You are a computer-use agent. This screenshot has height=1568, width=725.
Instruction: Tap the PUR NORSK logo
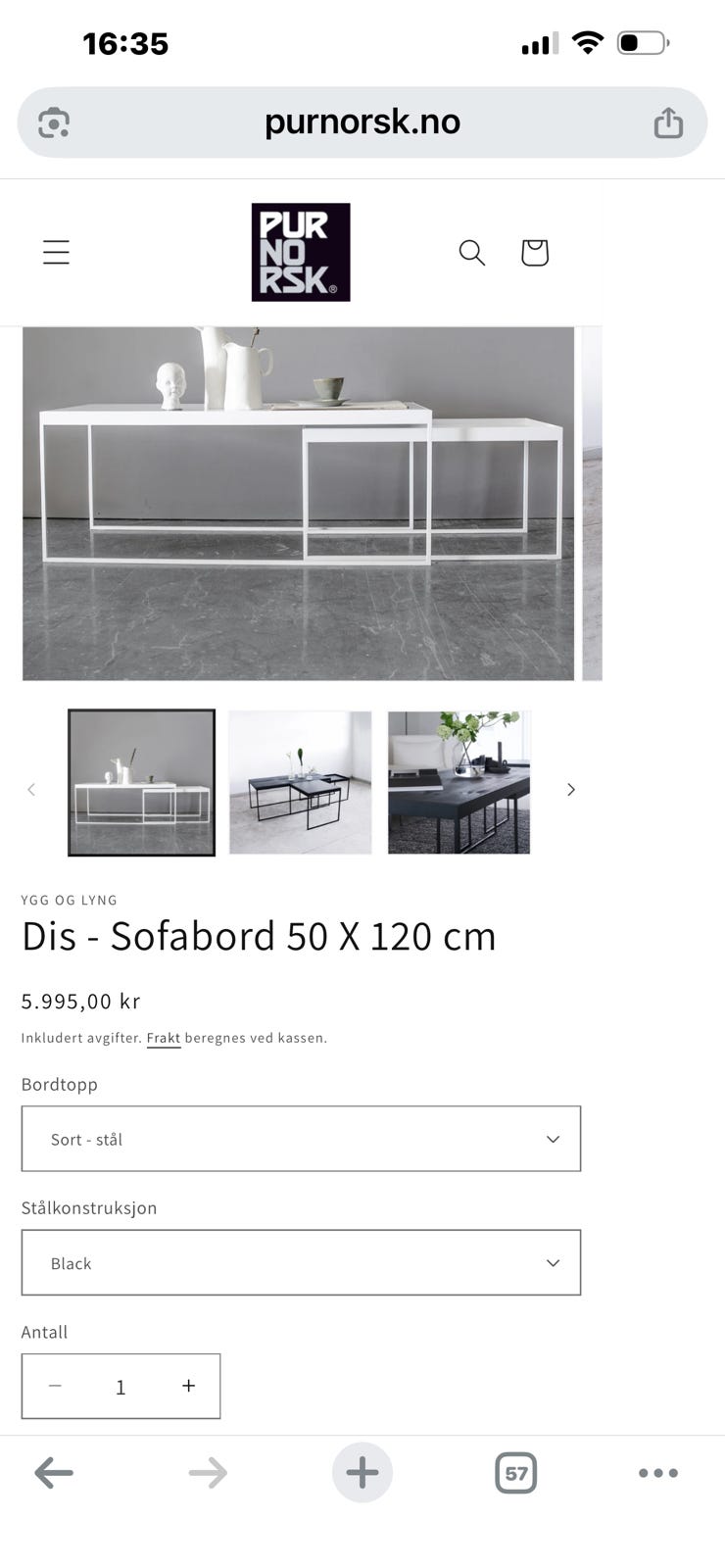300,252
